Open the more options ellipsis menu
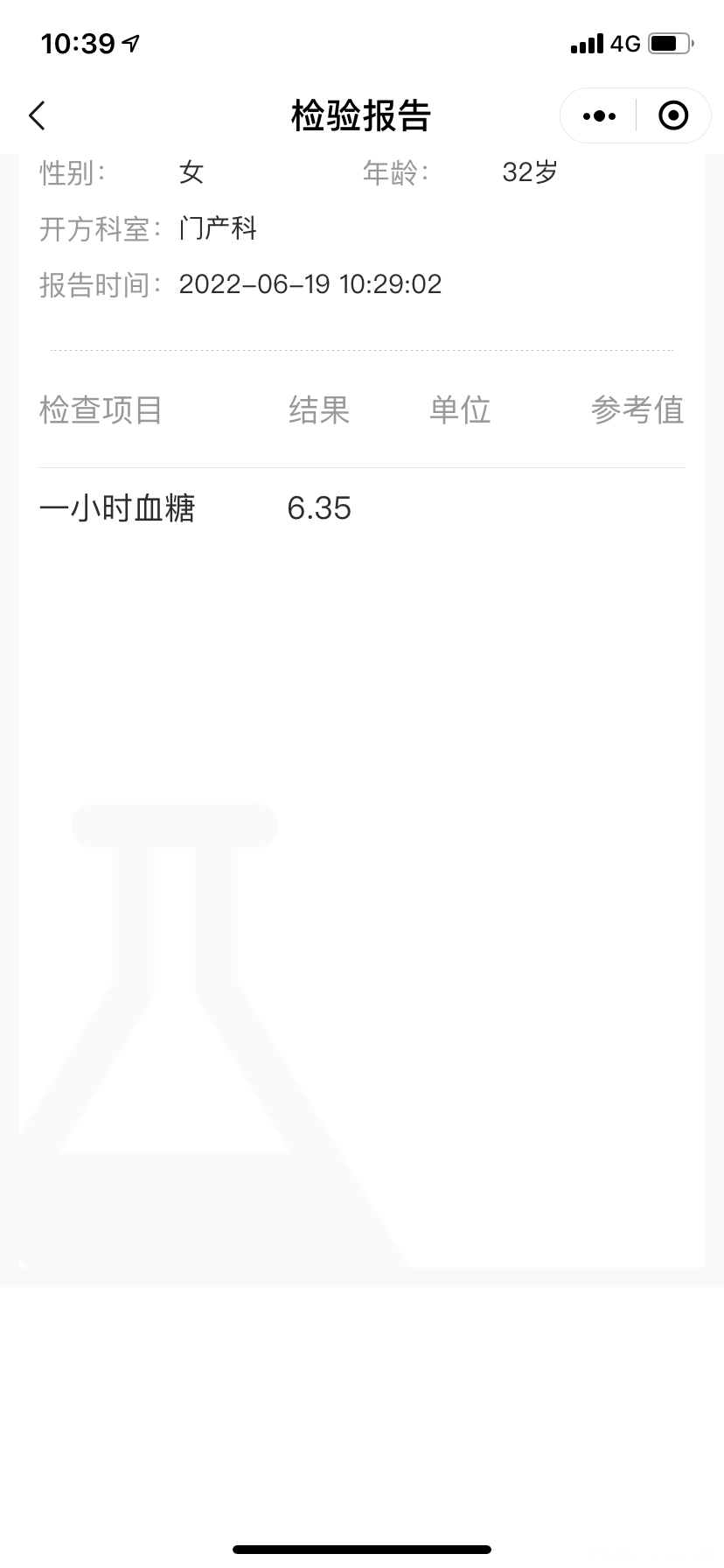Viewport: 724px width, 1568px height. coord(598,115)
